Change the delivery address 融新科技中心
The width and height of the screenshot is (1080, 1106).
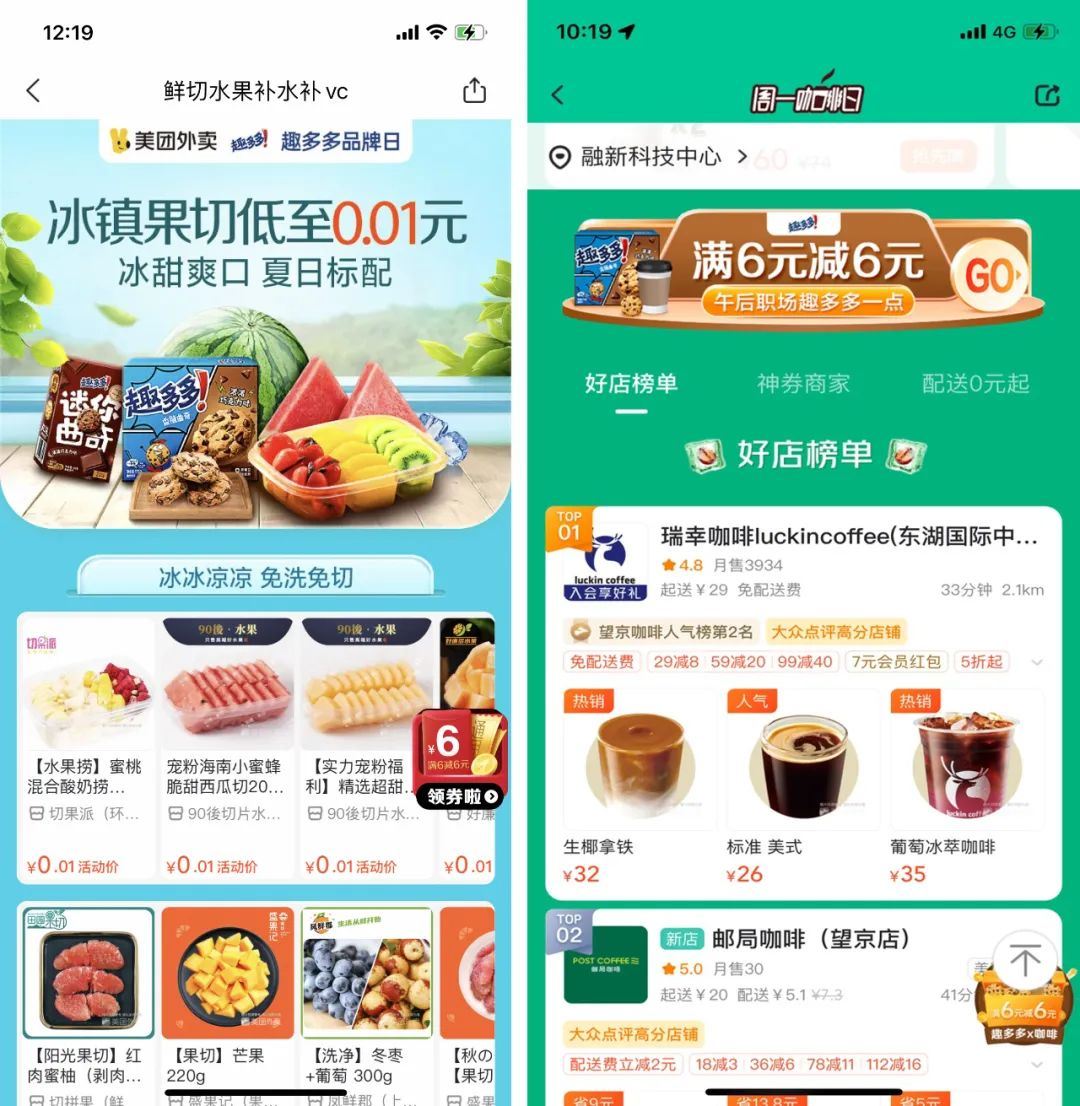pyautogui.click(x=650, y=156)
